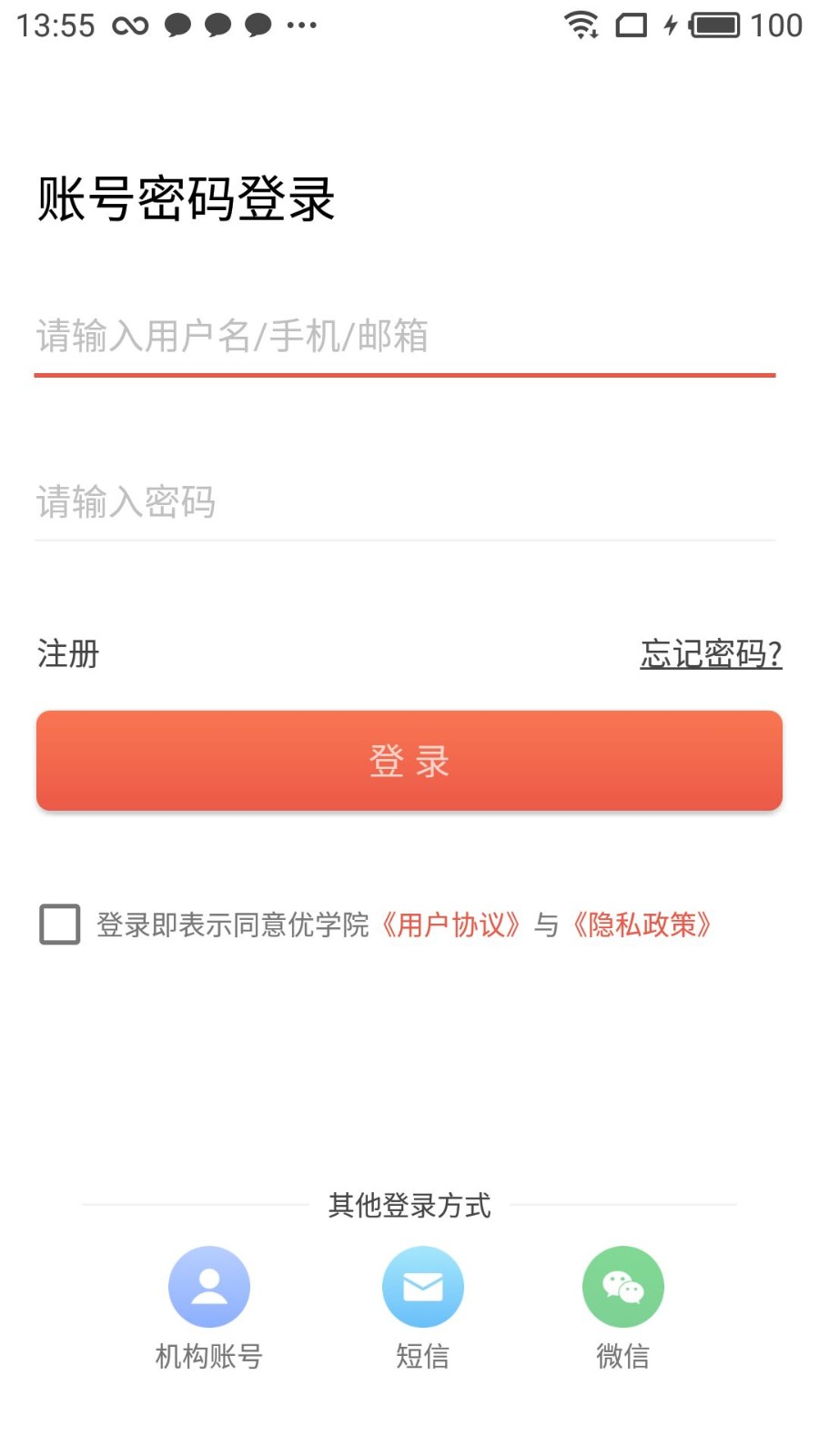
Task: Open the 《用户协议》 link
Action: (450, 925)
